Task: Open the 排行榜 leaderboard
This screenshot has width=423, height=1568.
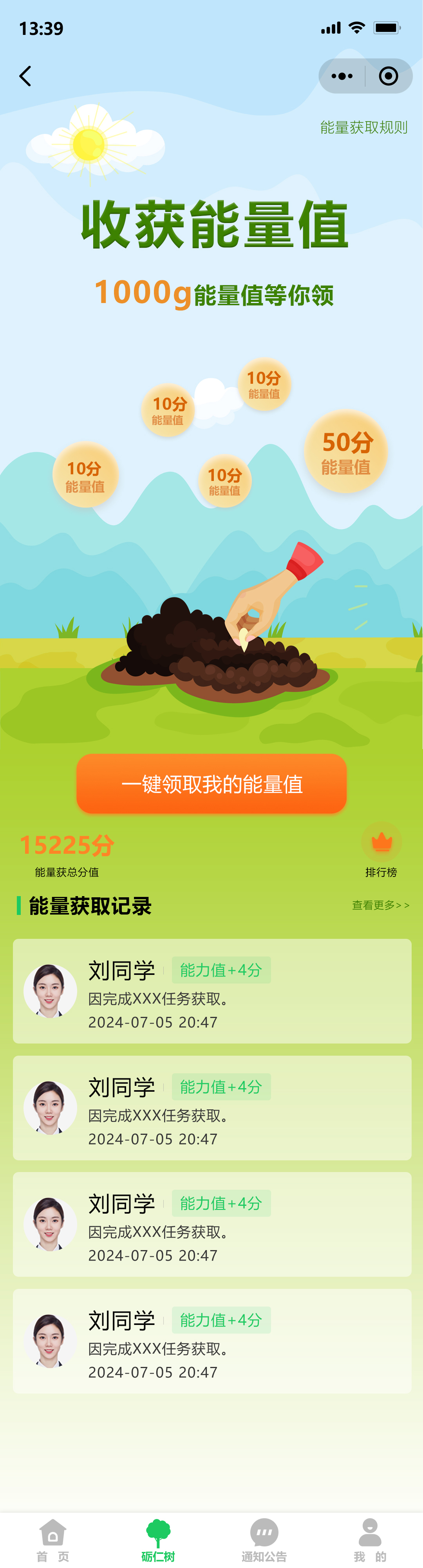Action: [x=381, y=850]
